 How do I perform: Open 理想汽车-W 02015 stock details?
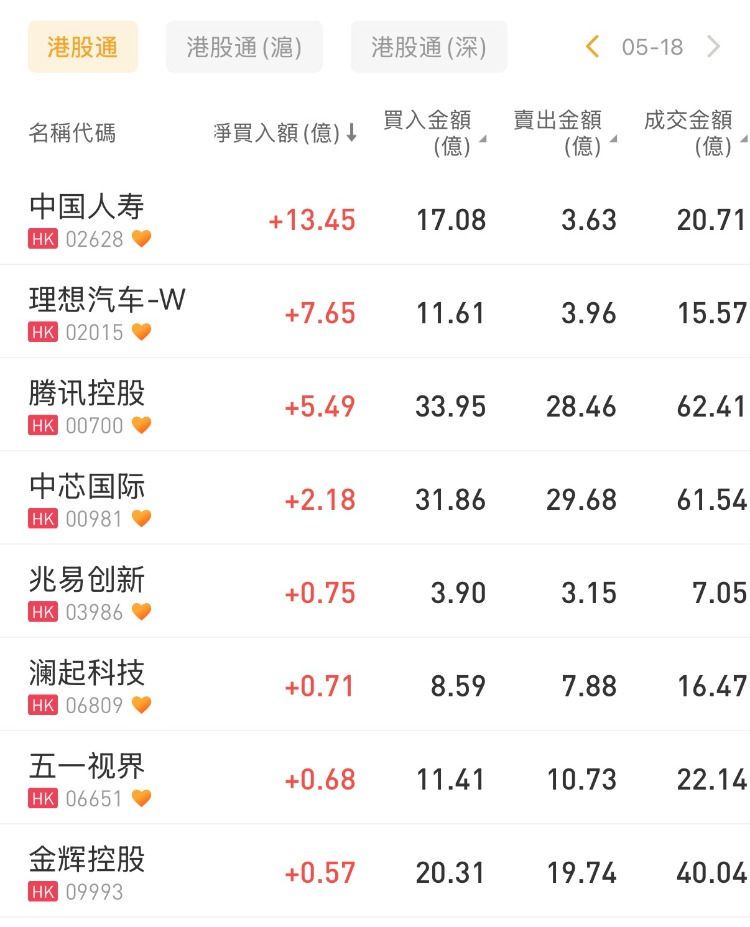(375, 312)
